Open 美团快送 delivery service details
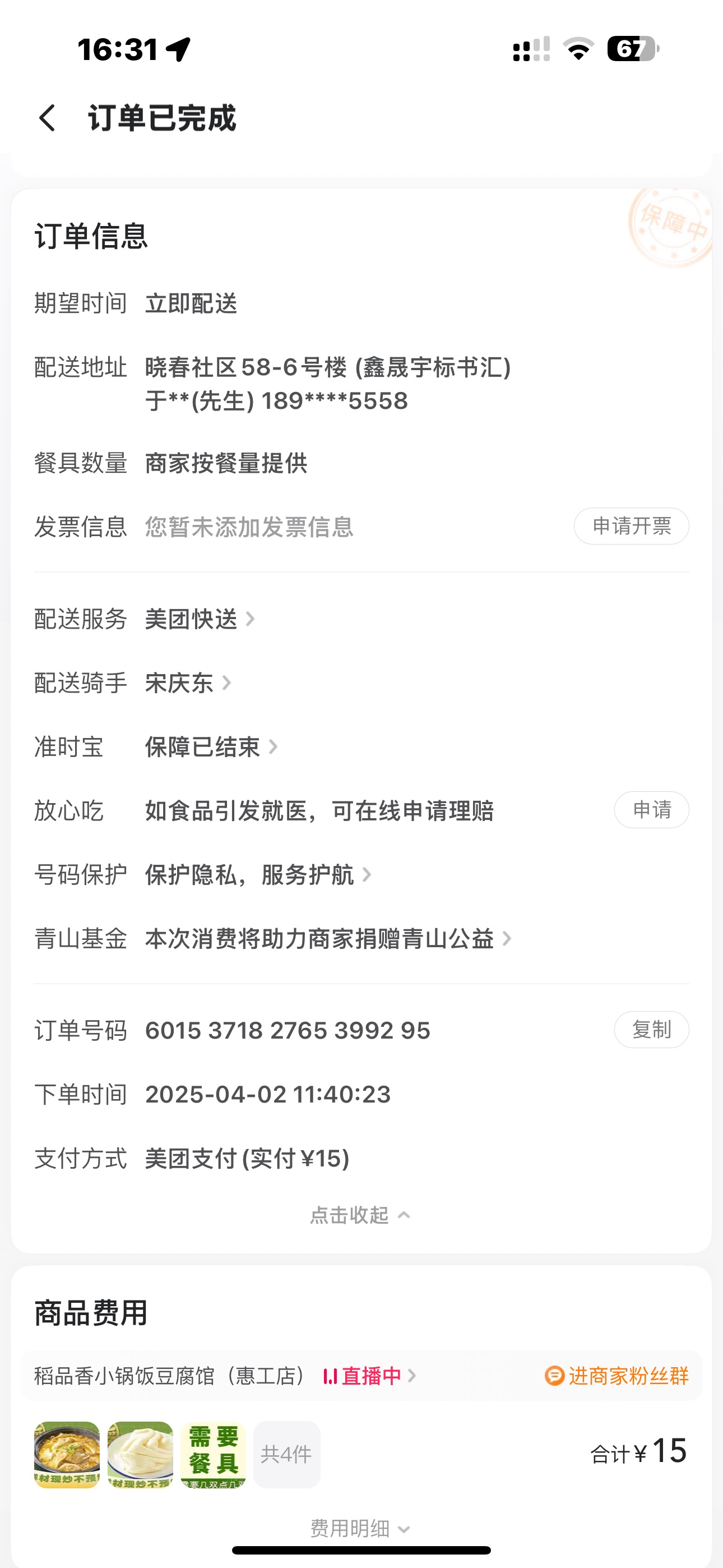Screen dimensions: 723x1568 point(198,619)
